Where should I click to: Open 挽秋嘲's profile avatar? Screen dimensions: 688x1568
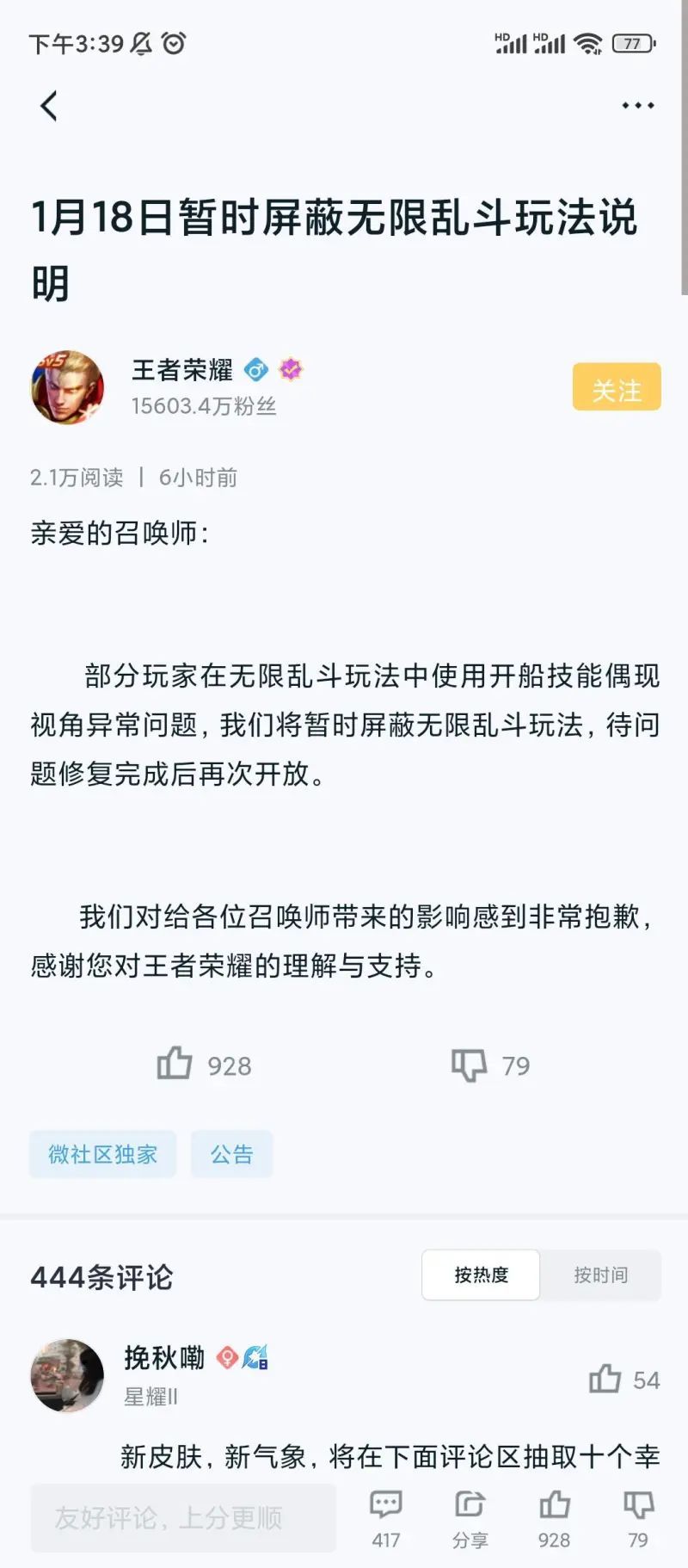(67, 1375)
